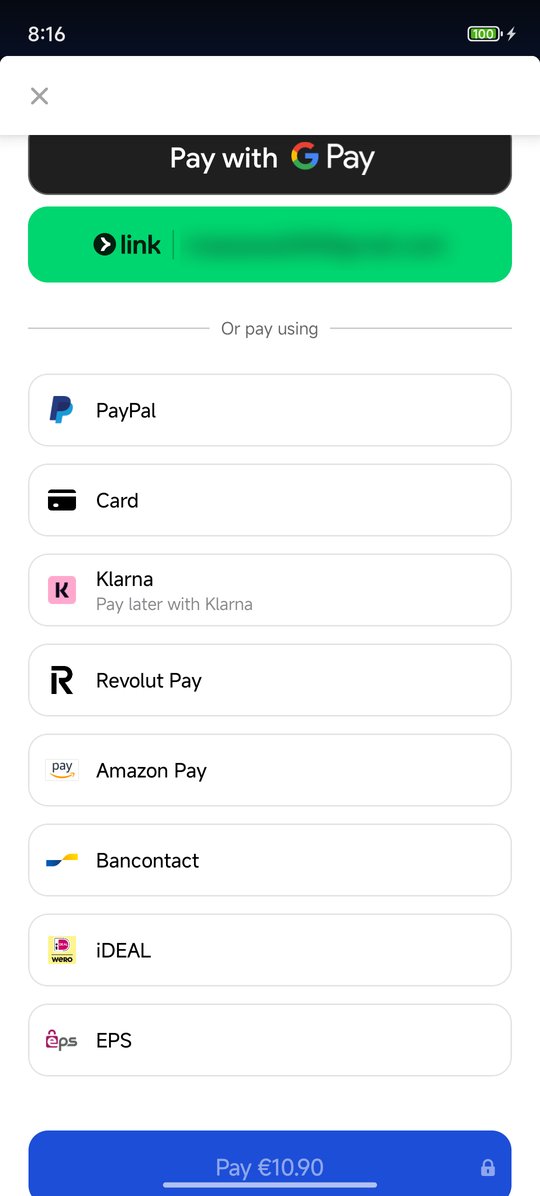
Task: Close the payment sheet
Action: pos(39,96)
